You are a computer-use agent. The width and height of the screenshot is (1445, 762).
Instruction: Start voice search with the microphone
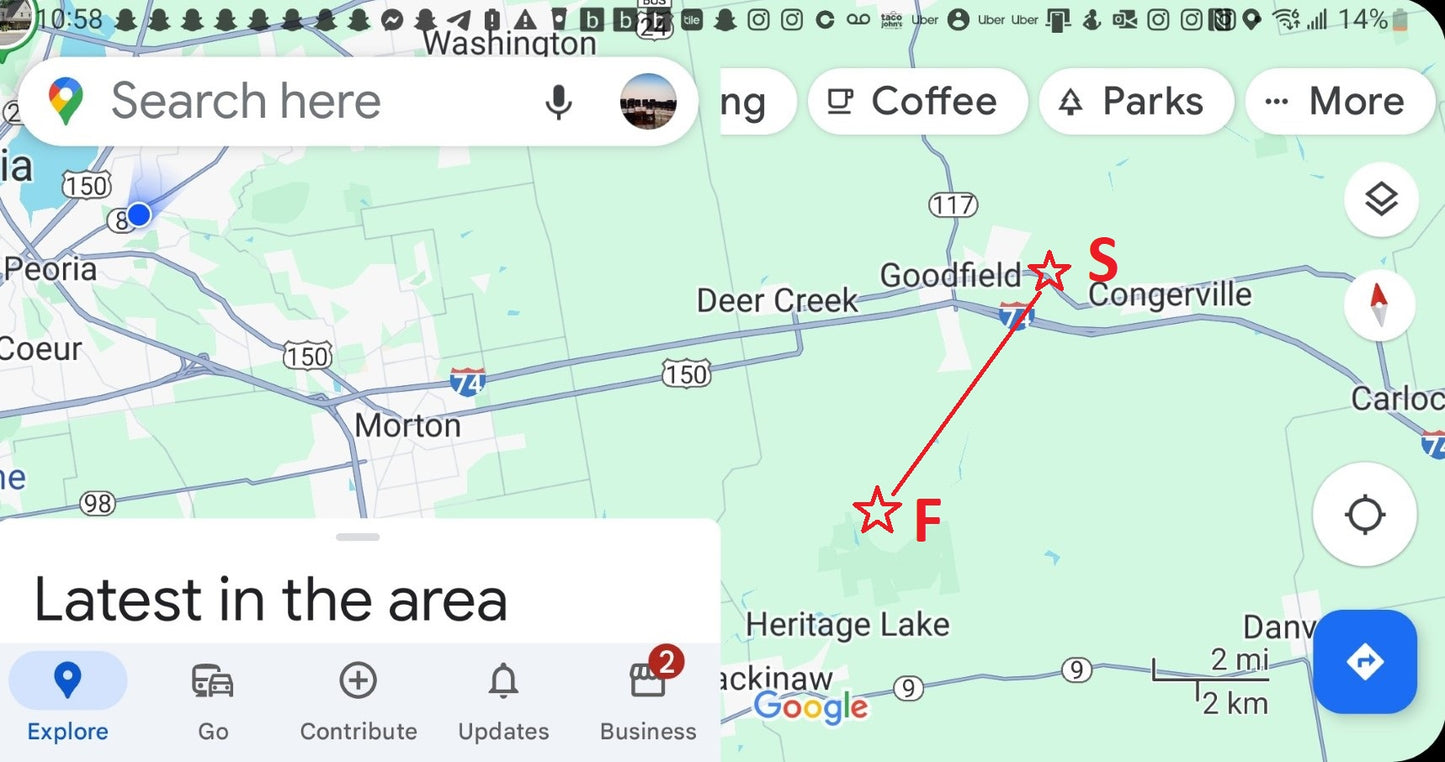click(558, 102)
